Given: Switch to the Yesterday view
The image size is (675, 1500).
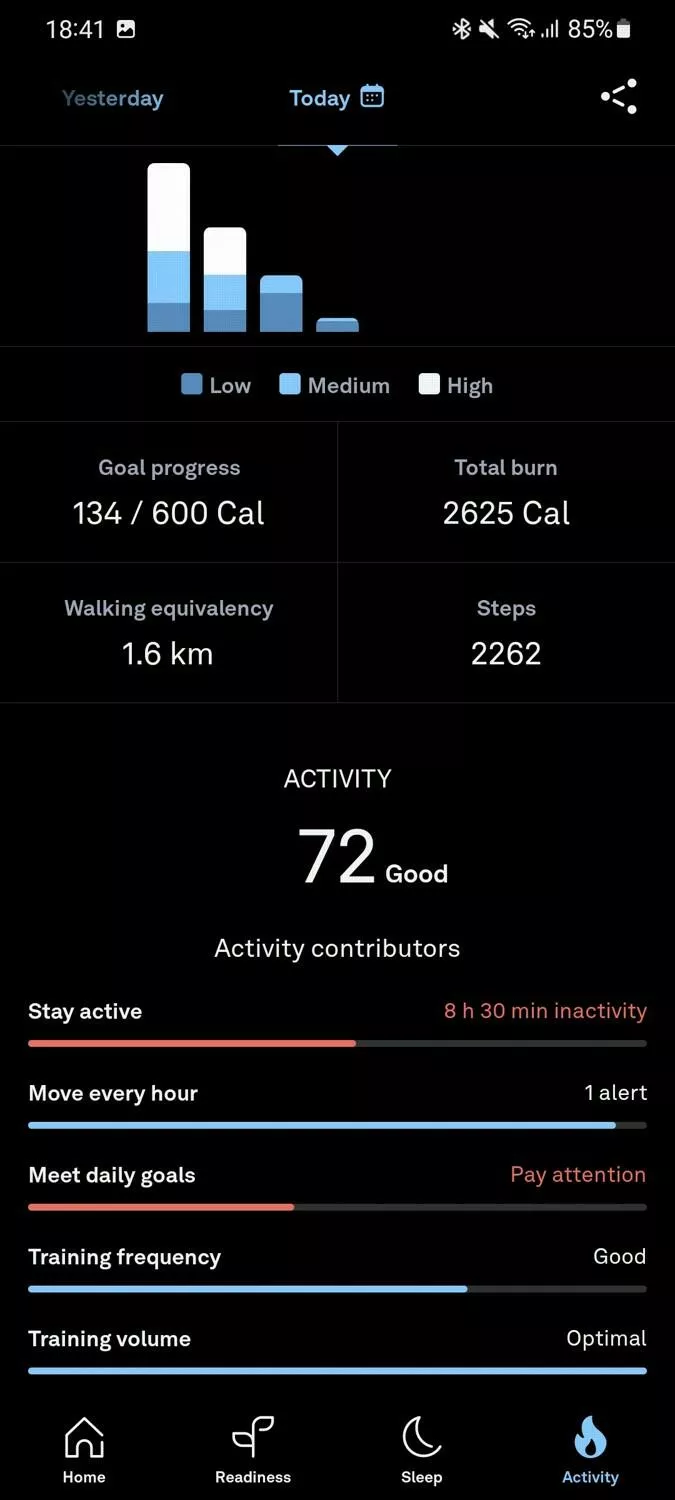Looking at the screenshot, I should click(112, 98).
